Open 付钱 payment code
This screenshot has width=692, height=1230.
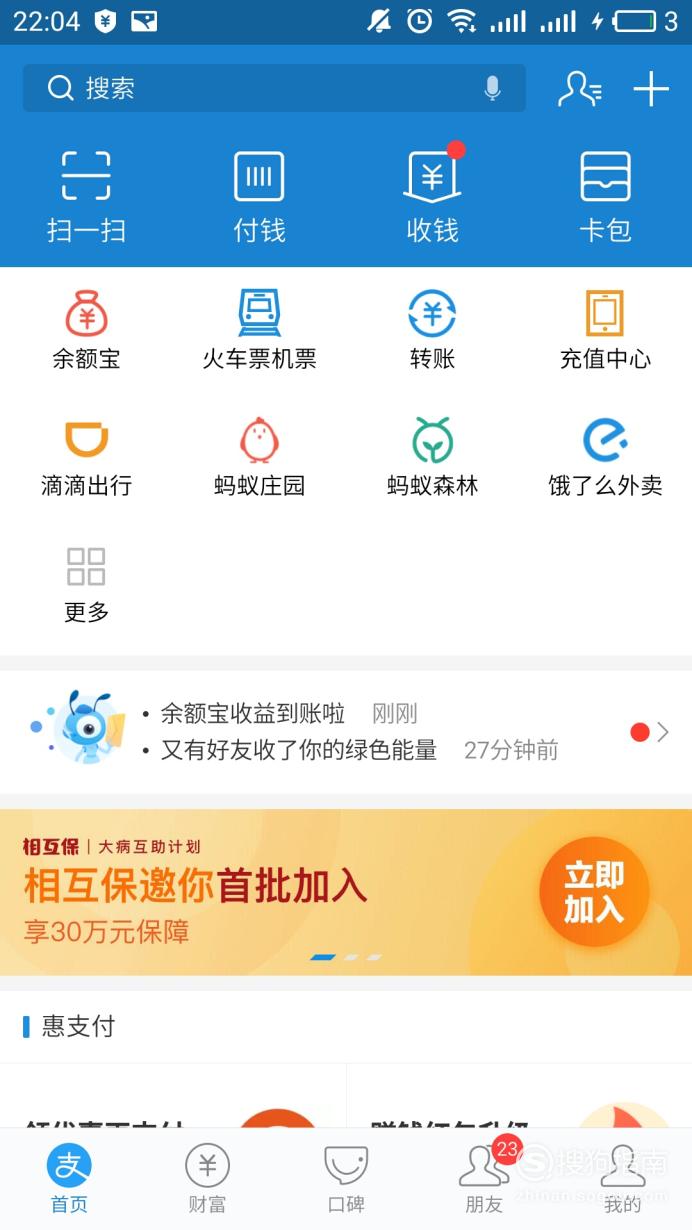point(259,197)
